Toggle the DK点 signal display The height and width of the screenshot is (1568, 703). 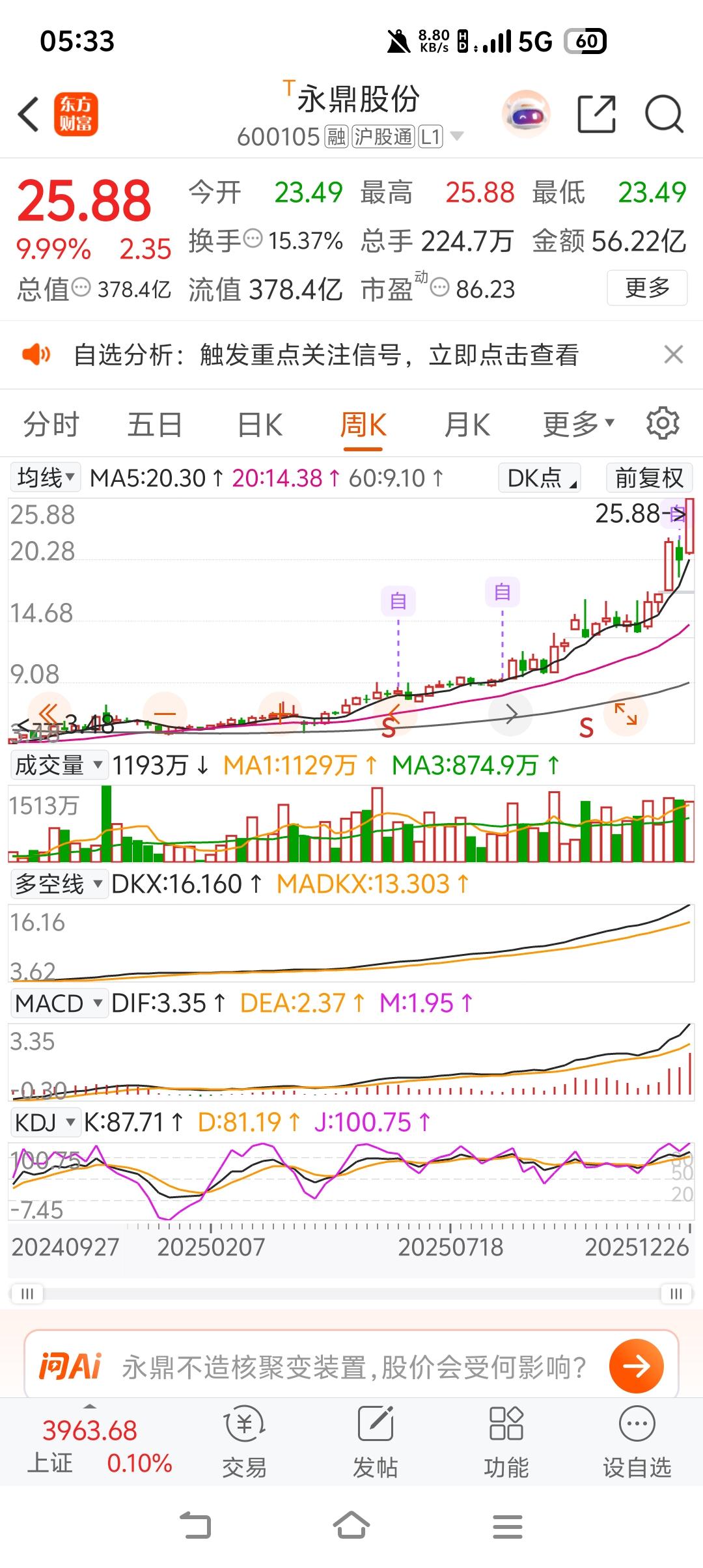538,477
